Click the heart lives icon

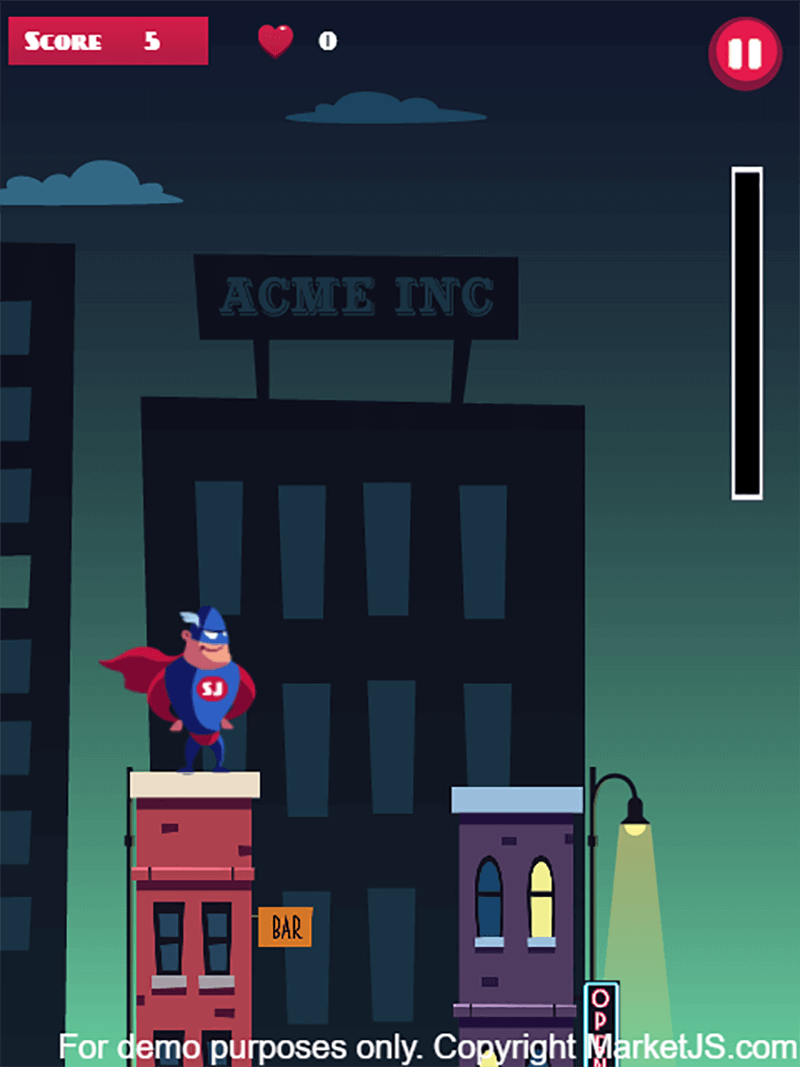click(x=276, y=42)
